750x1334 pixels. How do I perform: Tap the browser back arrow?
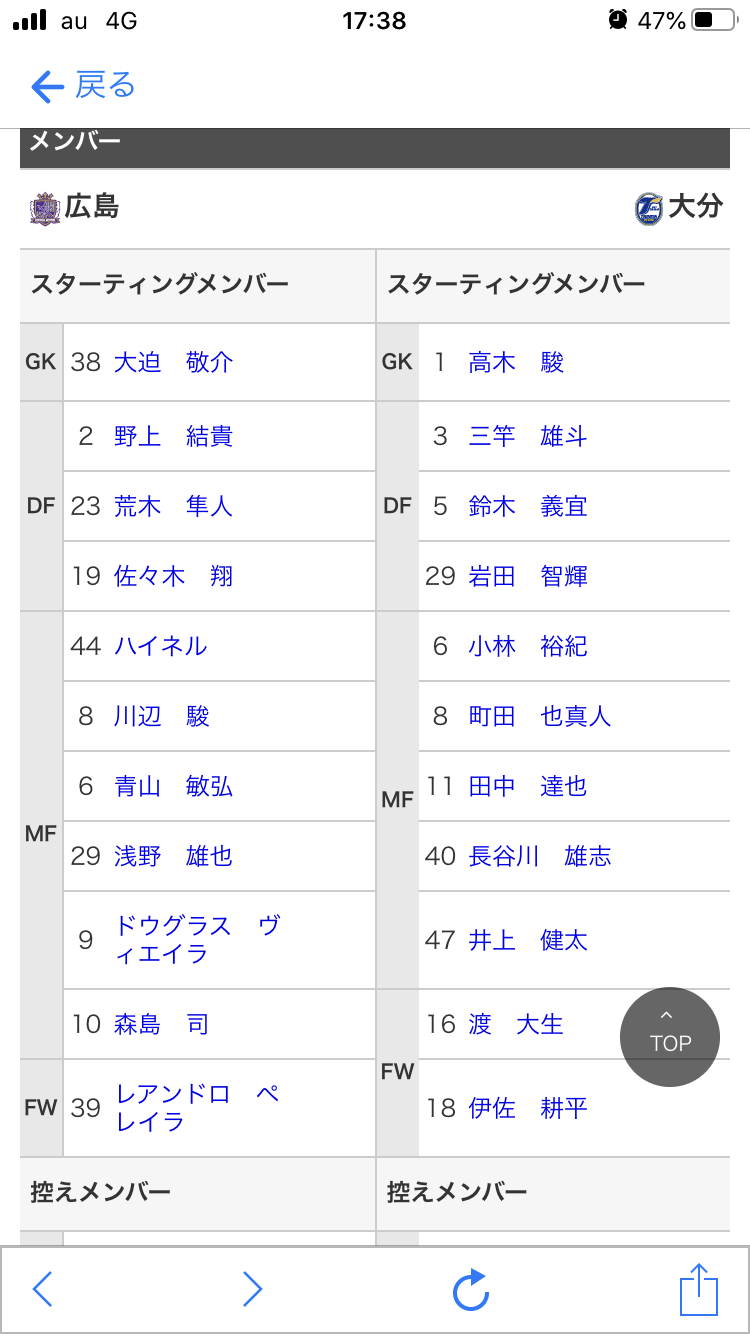42,1290
